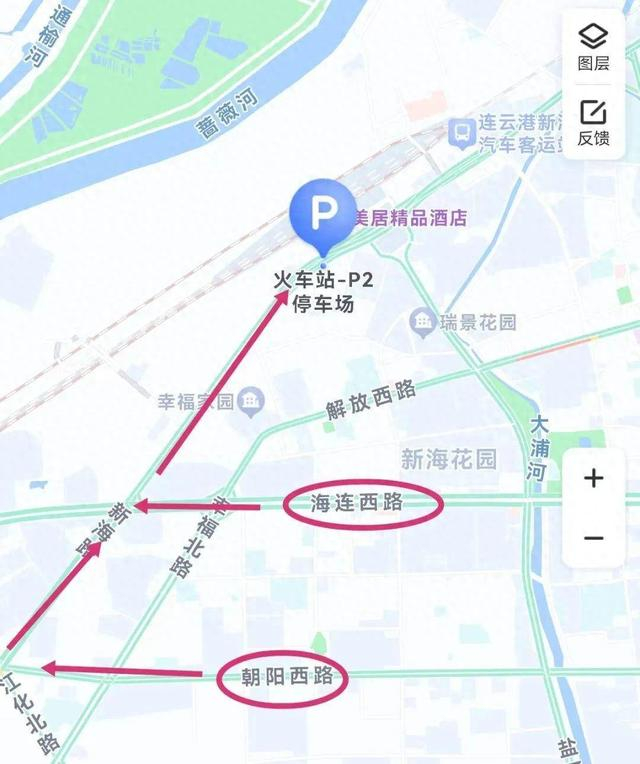Select the 火车站-P2停车场 parking pin
This screenshot has width=640, height=764.
(322, 217)
